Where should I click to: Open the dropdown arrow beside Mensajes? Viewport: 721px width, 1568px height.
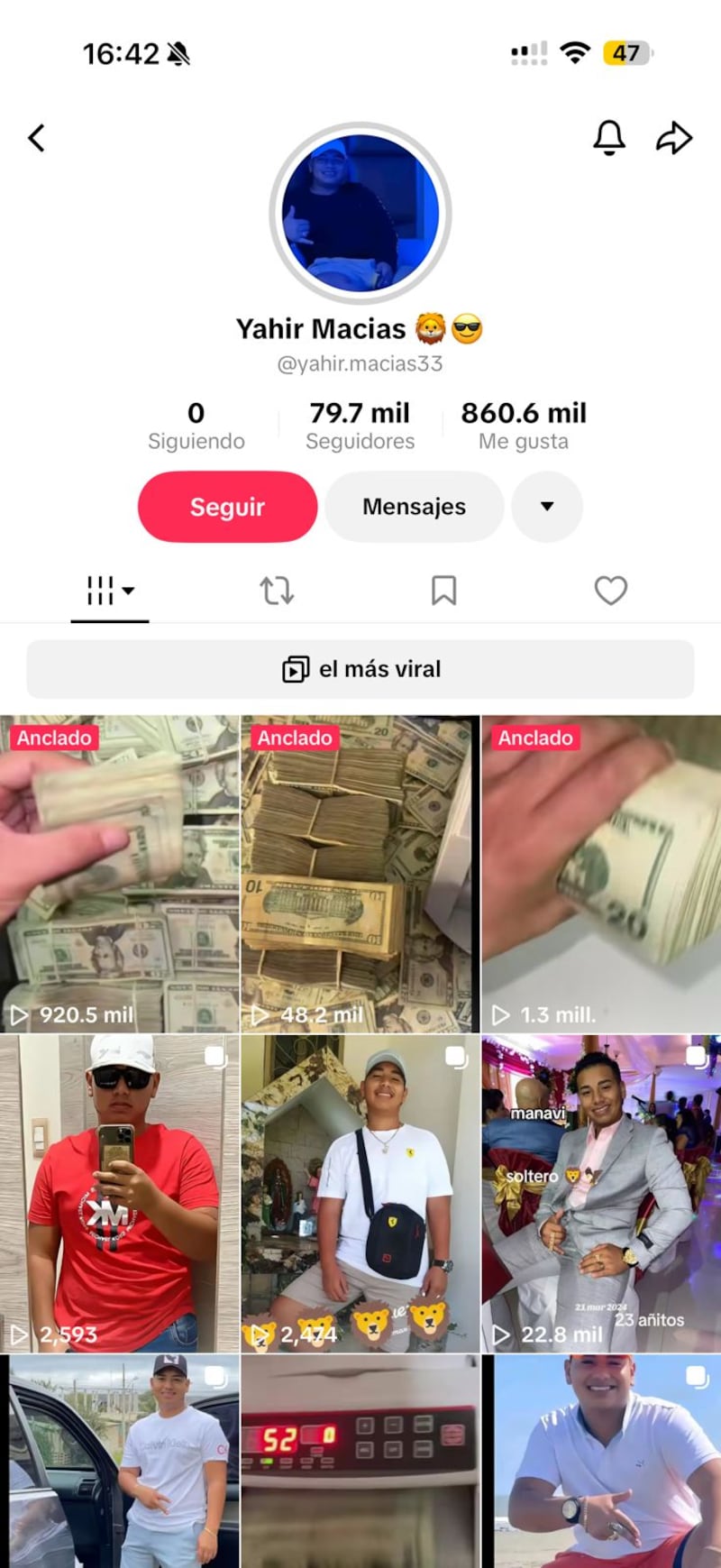(x=547, y=507)
